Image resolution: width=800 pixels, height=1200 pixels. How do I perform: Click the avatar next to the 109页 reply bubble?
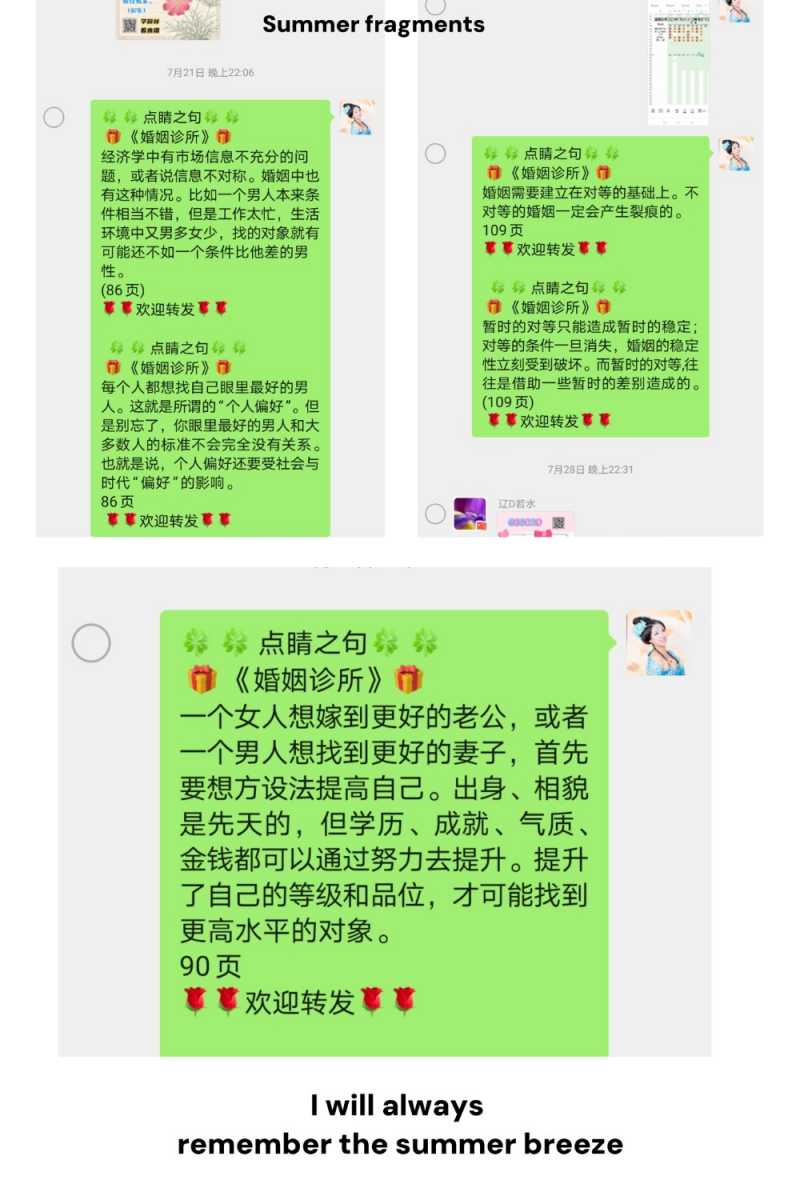point(736,155)
